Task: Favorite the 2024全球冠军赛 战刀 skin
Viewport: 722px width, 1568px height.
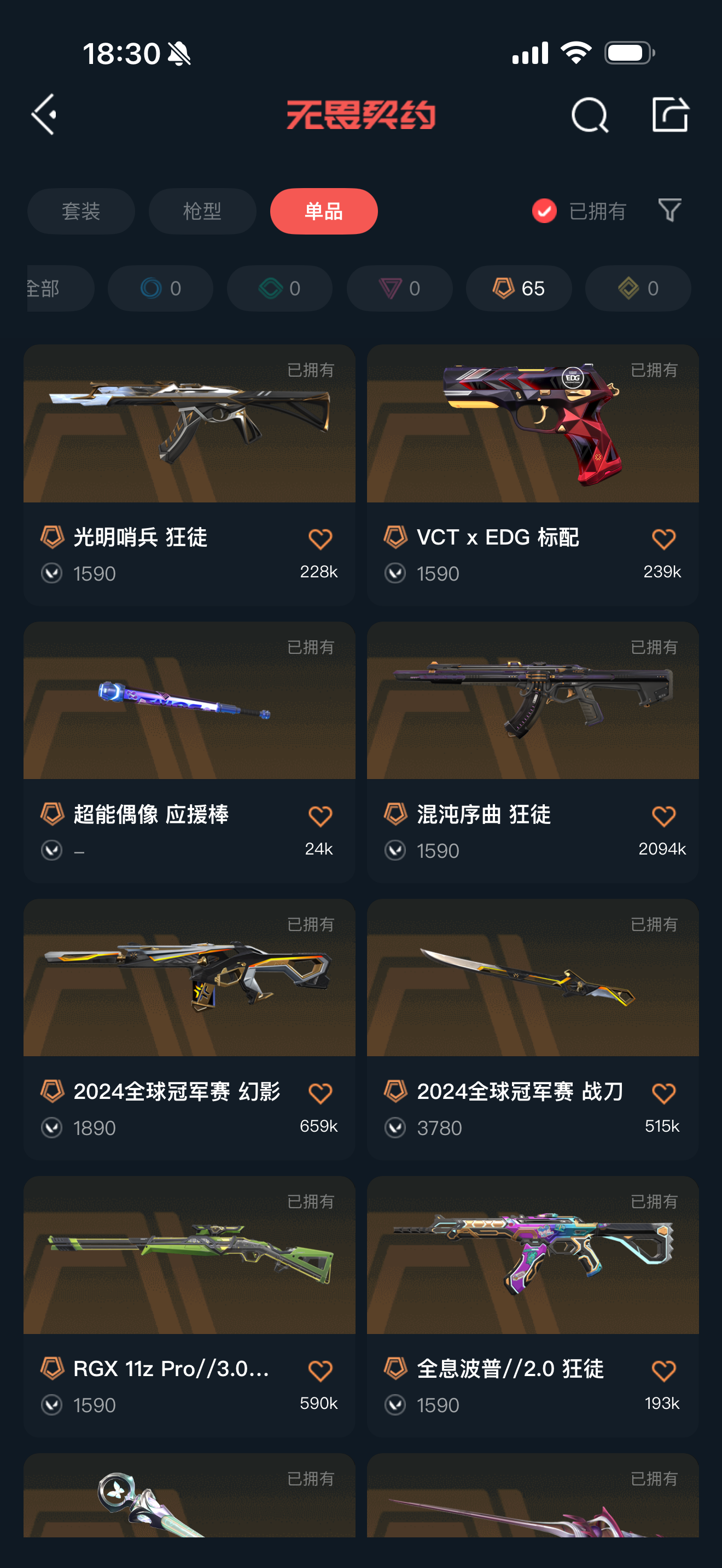Action: 663,1094
